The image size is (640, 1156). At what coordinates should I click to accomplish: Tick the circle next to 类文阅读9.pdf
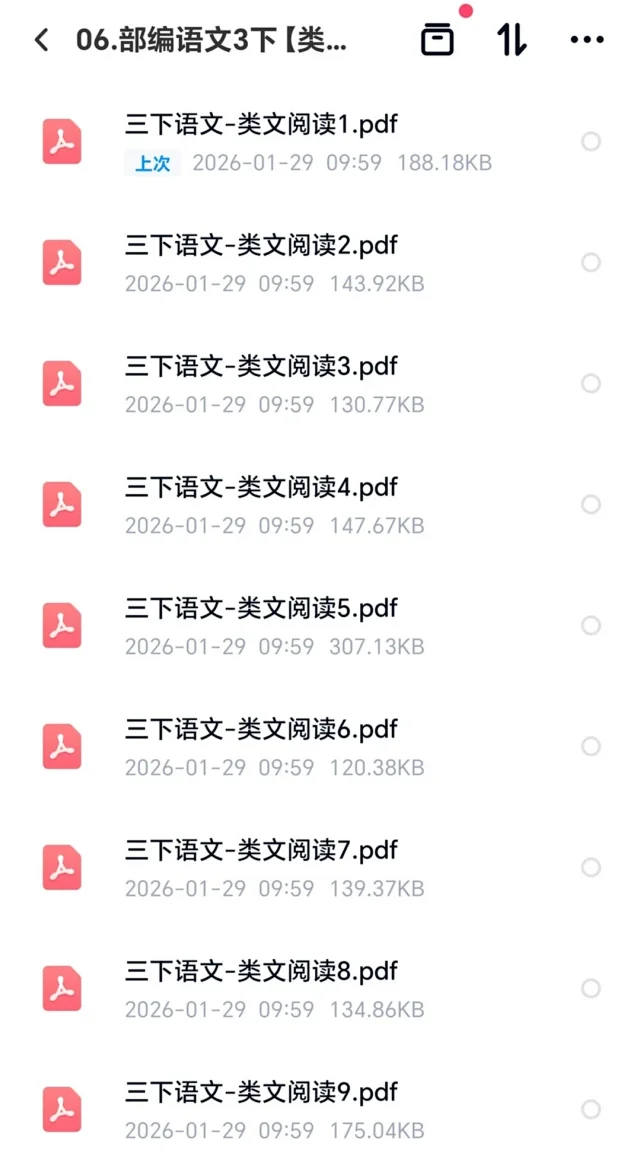coord(591,1110)
